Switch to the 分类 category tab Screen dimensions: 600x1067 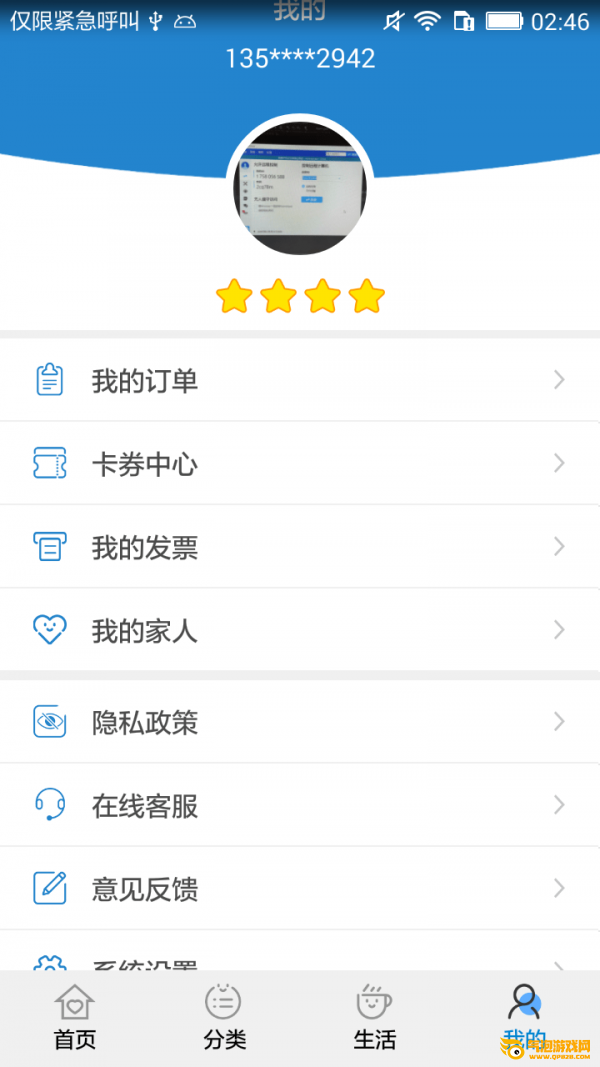point(224,1017)
